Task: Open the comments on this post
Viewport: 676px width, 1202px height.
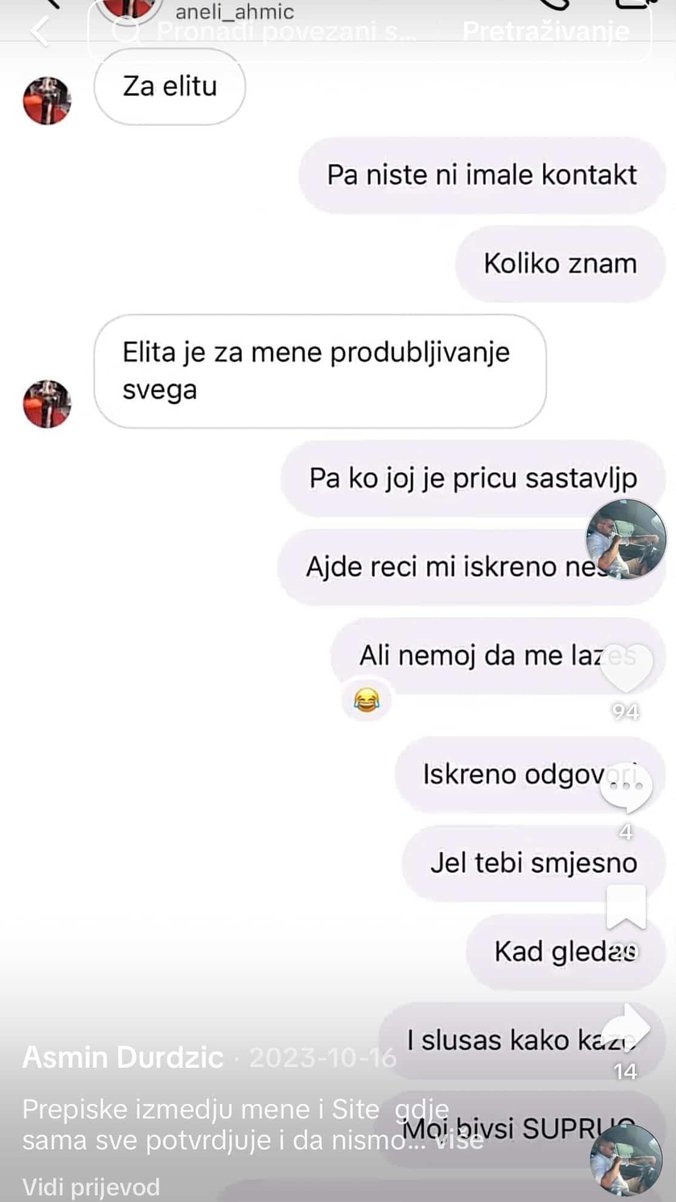Action: tap(627, 790)
